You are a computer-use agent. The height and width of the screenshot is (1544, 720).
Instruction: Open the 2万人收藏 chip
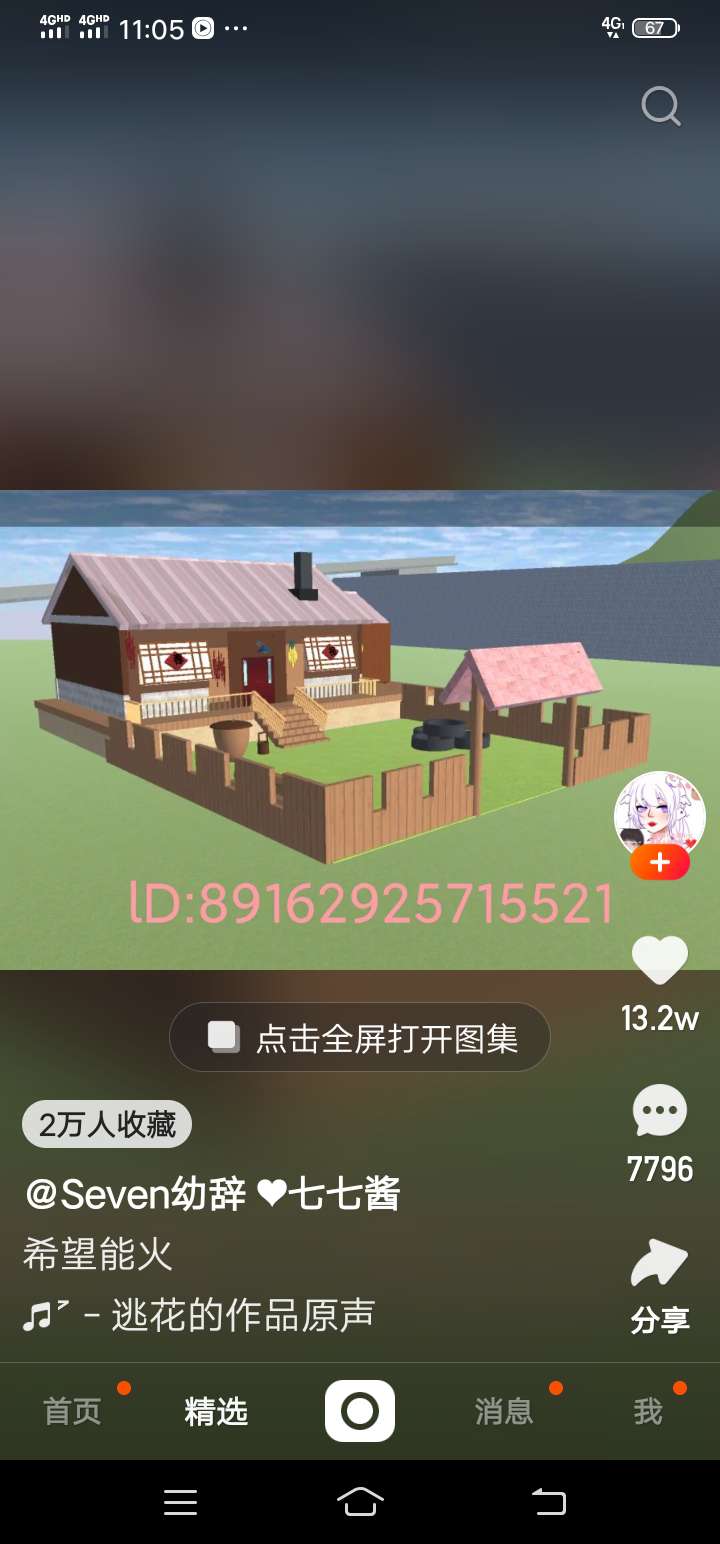coord(107,1125)
